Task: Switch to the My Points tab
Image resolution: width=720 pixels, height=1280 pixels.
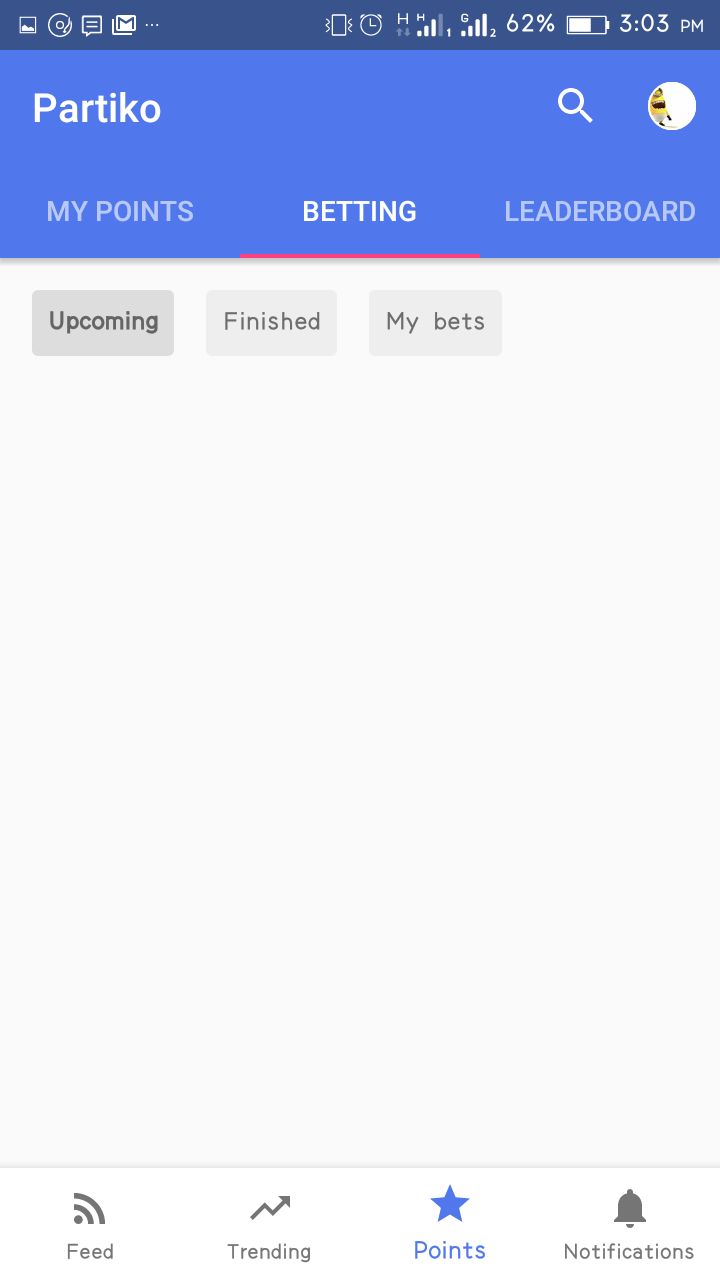Action: click(120, 211)
